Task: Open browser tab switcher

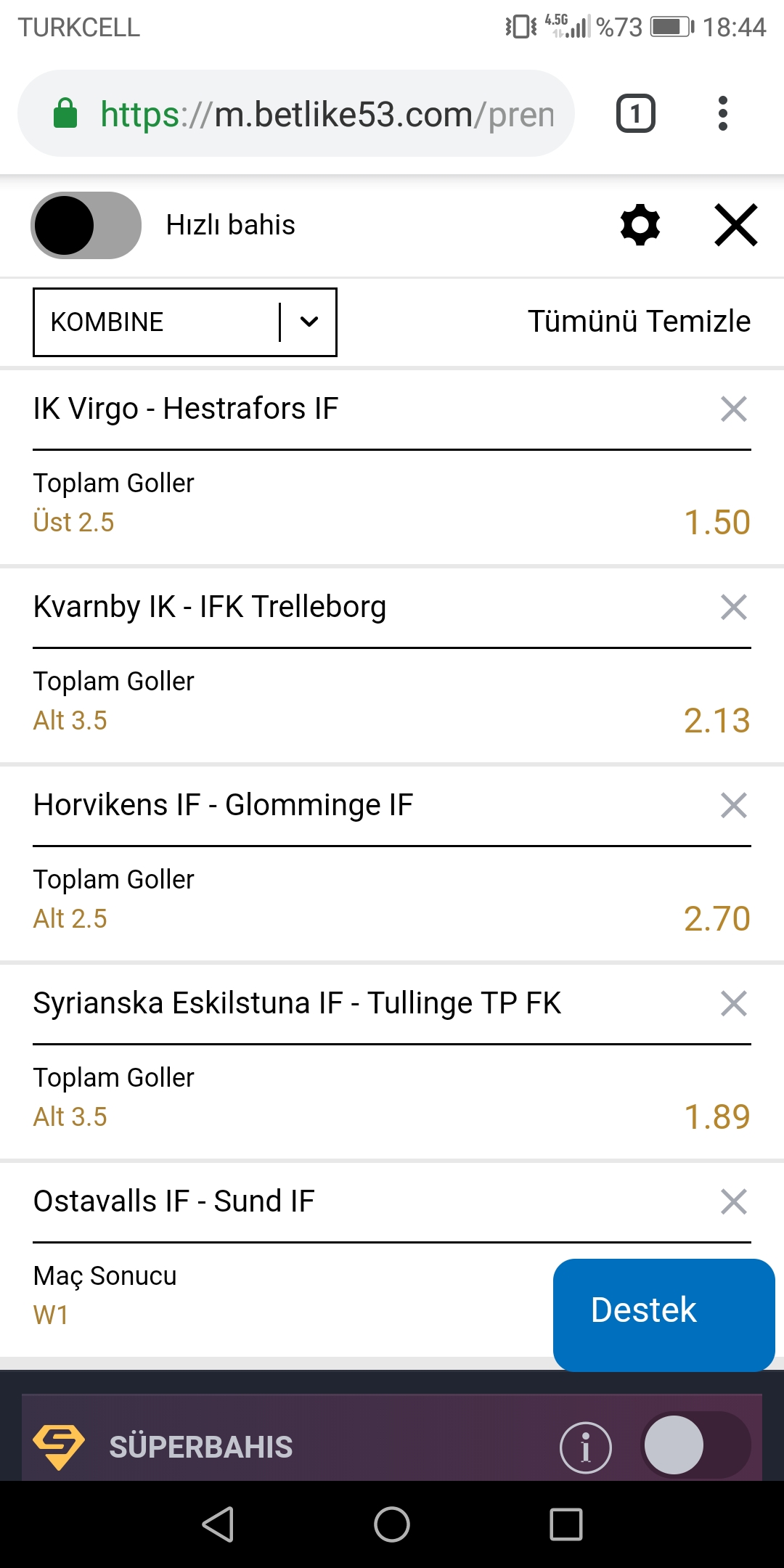Action: 636,114
